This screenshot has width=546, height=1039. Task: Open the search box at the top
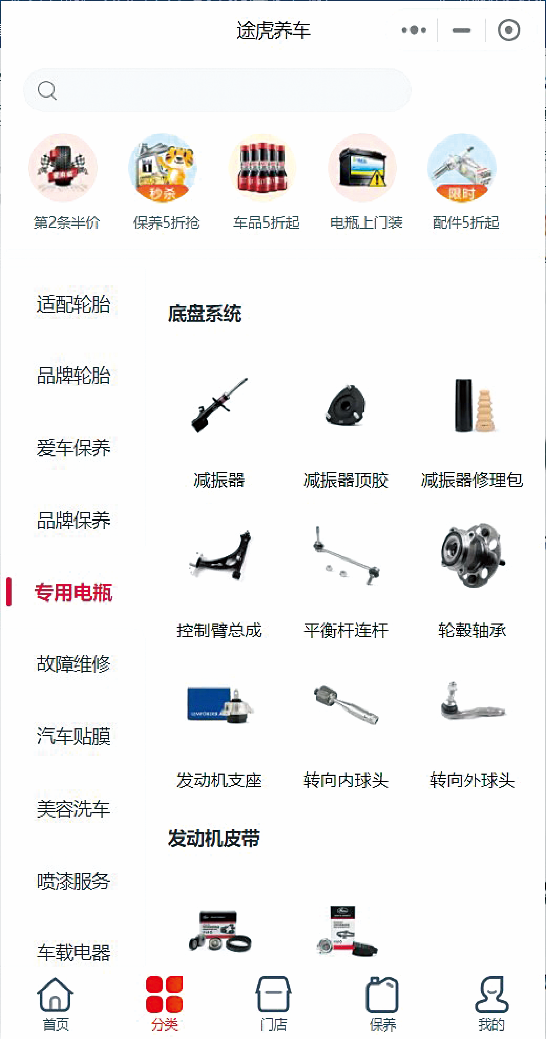point(217,90)
